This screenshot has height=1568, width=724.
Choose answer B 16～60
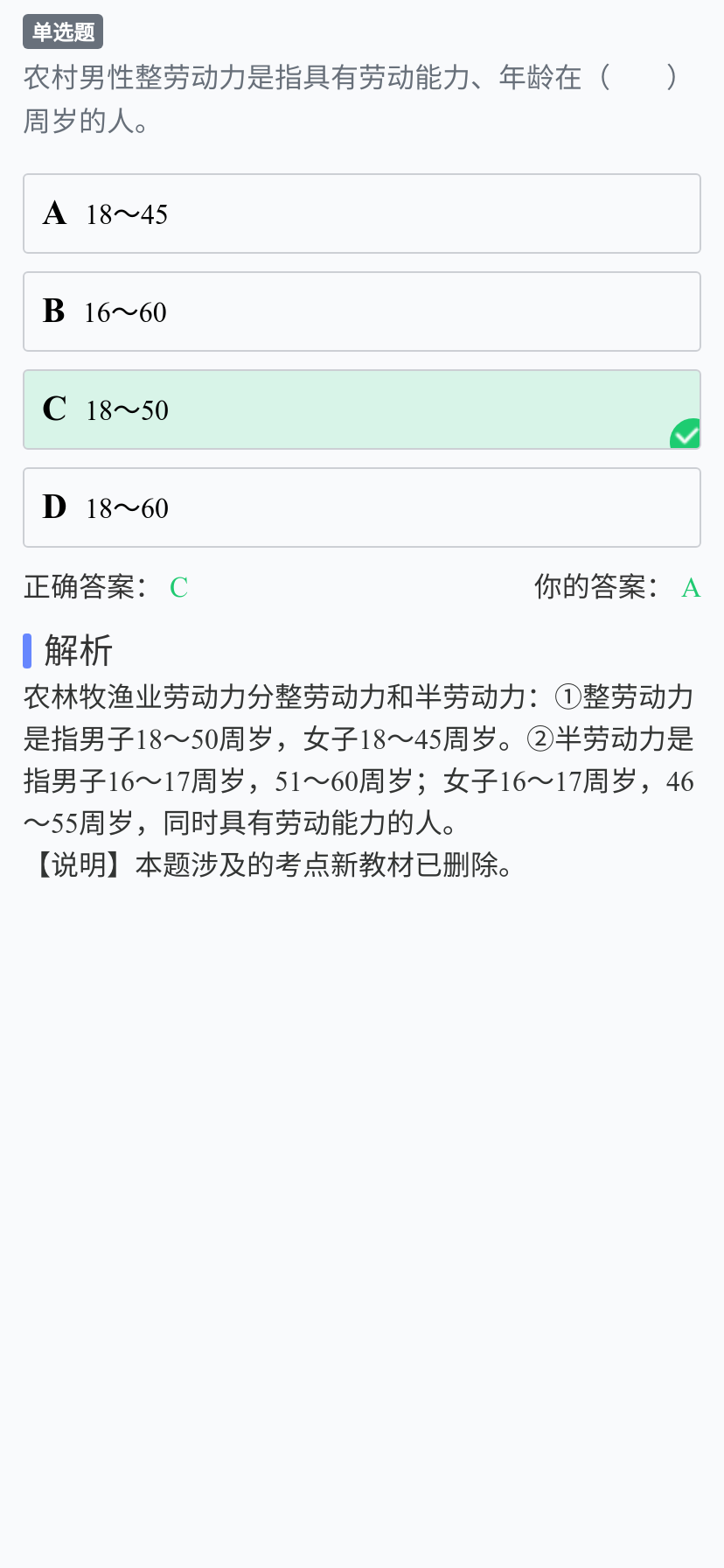click(362, 311)
